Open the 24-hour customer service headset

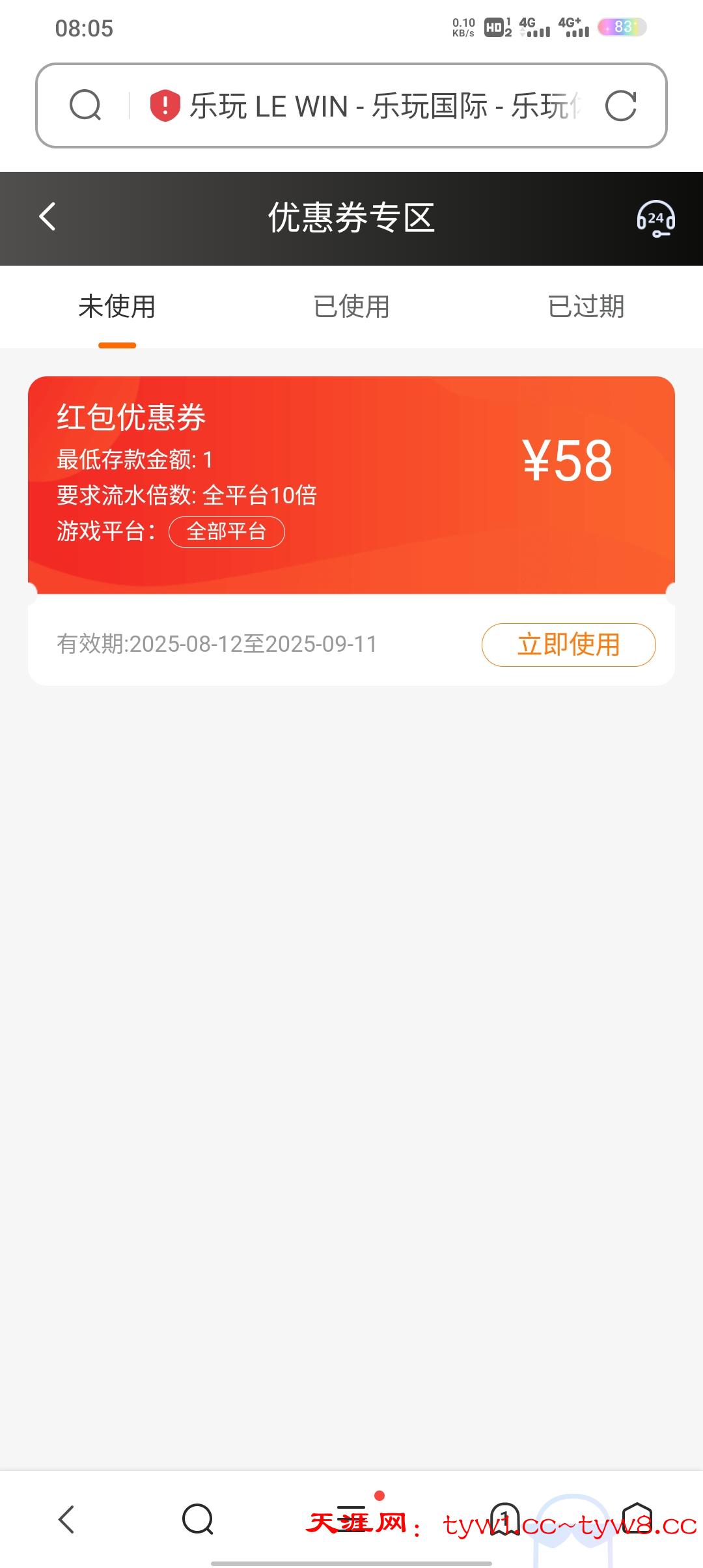click(x=655, y=219)
